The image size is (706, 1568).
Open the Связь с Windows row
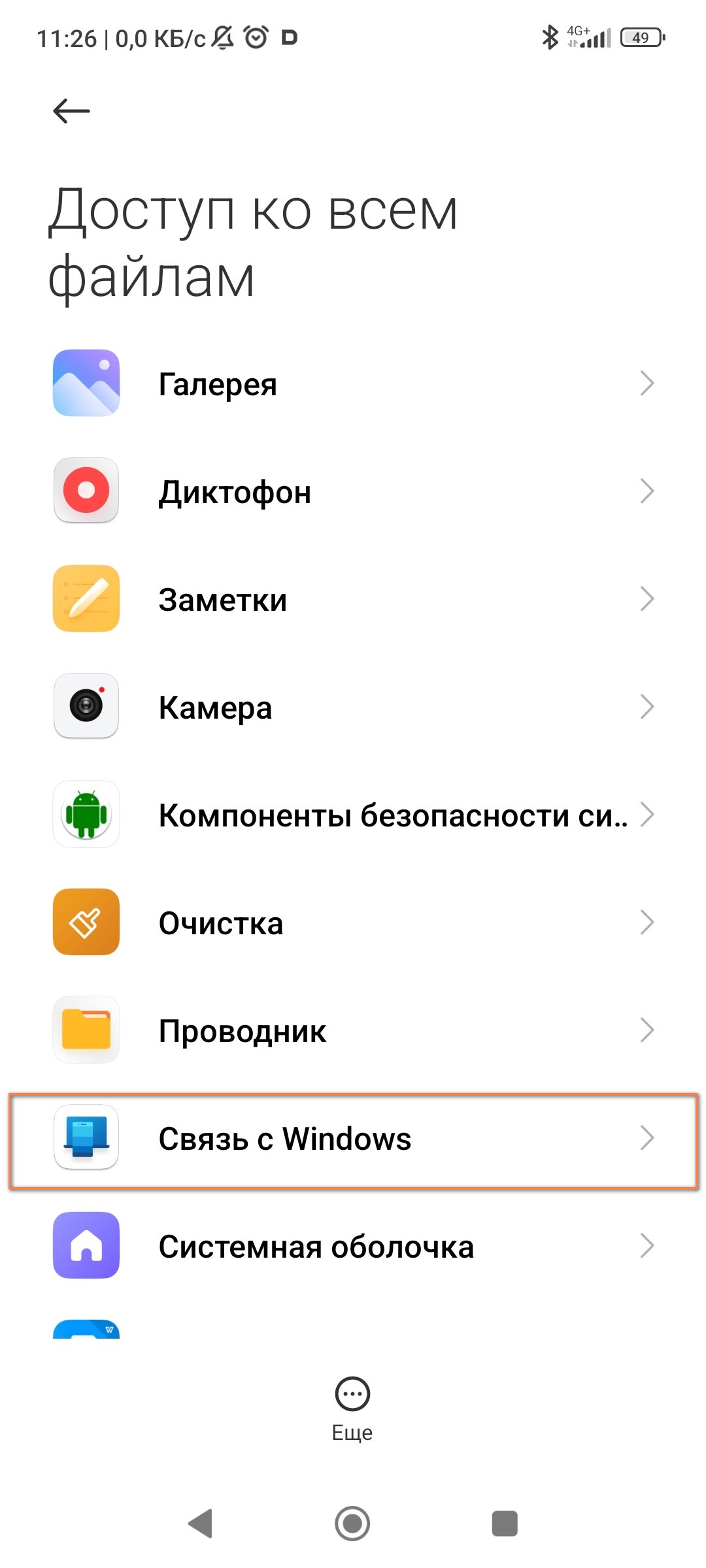click(x=353, y=1138)
